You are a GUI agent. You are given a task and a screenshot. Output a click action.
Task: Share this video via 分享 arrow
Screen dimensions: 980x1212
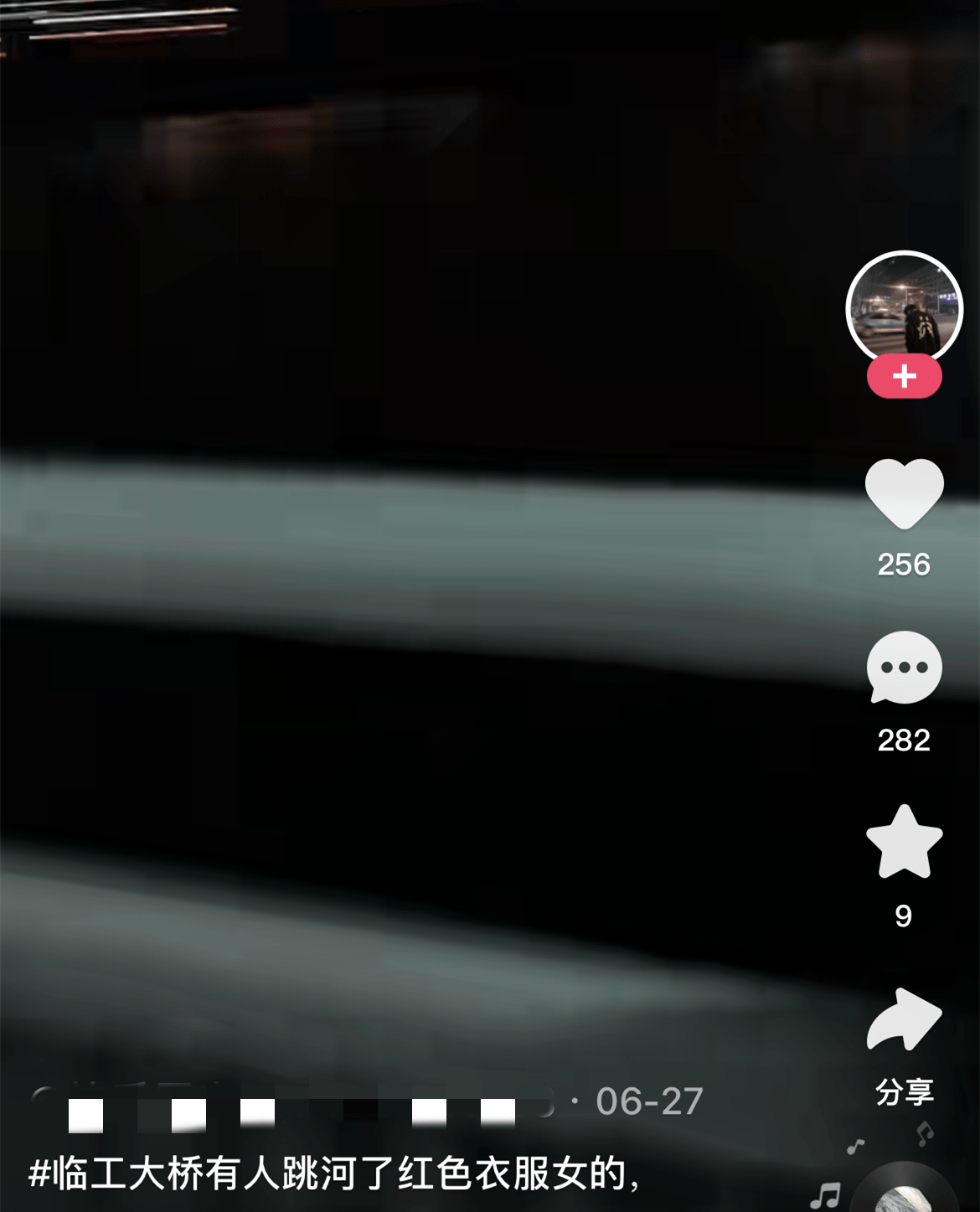[904, 1020]
